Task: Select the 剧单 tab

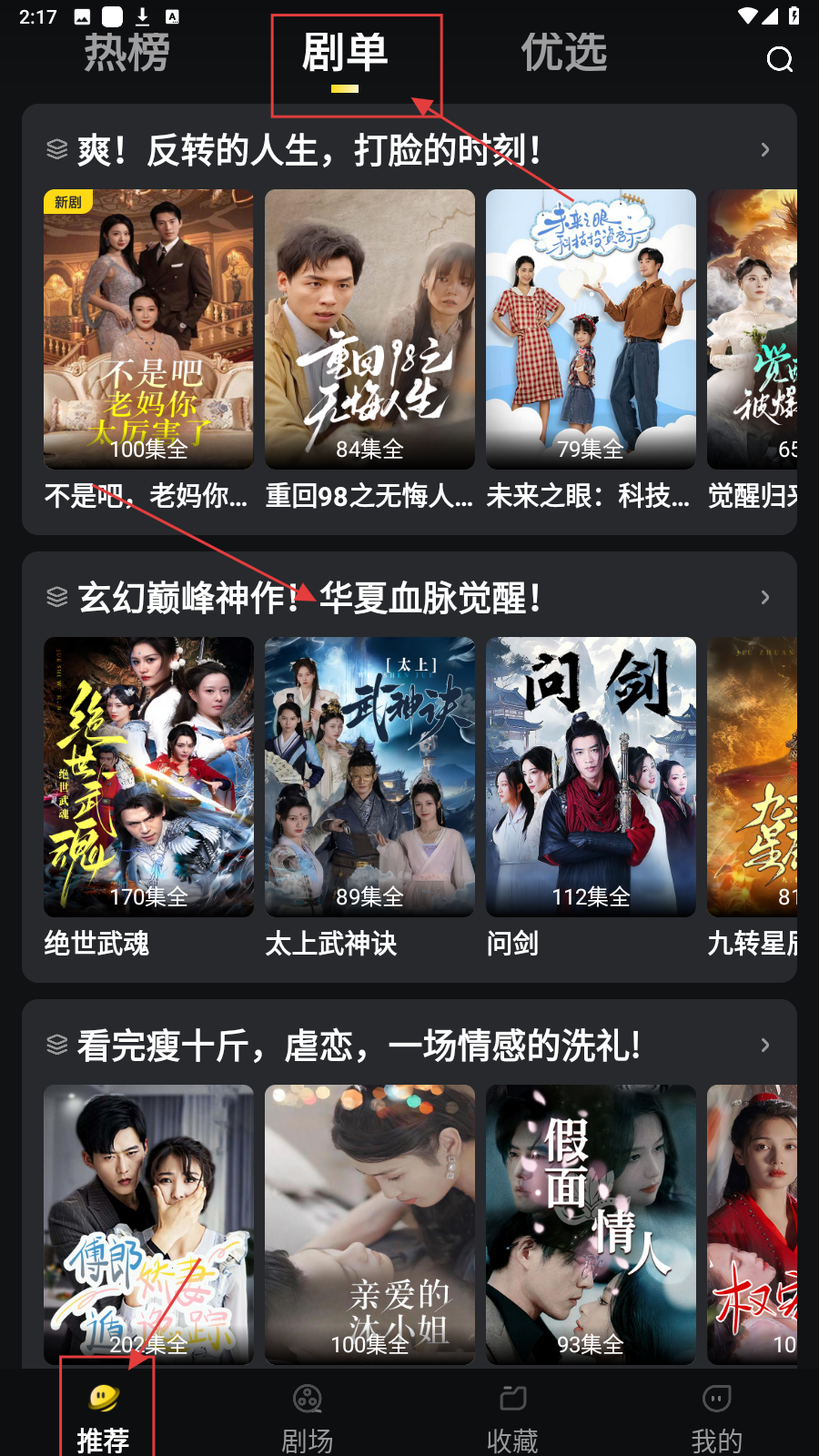Action: (345, 53)
